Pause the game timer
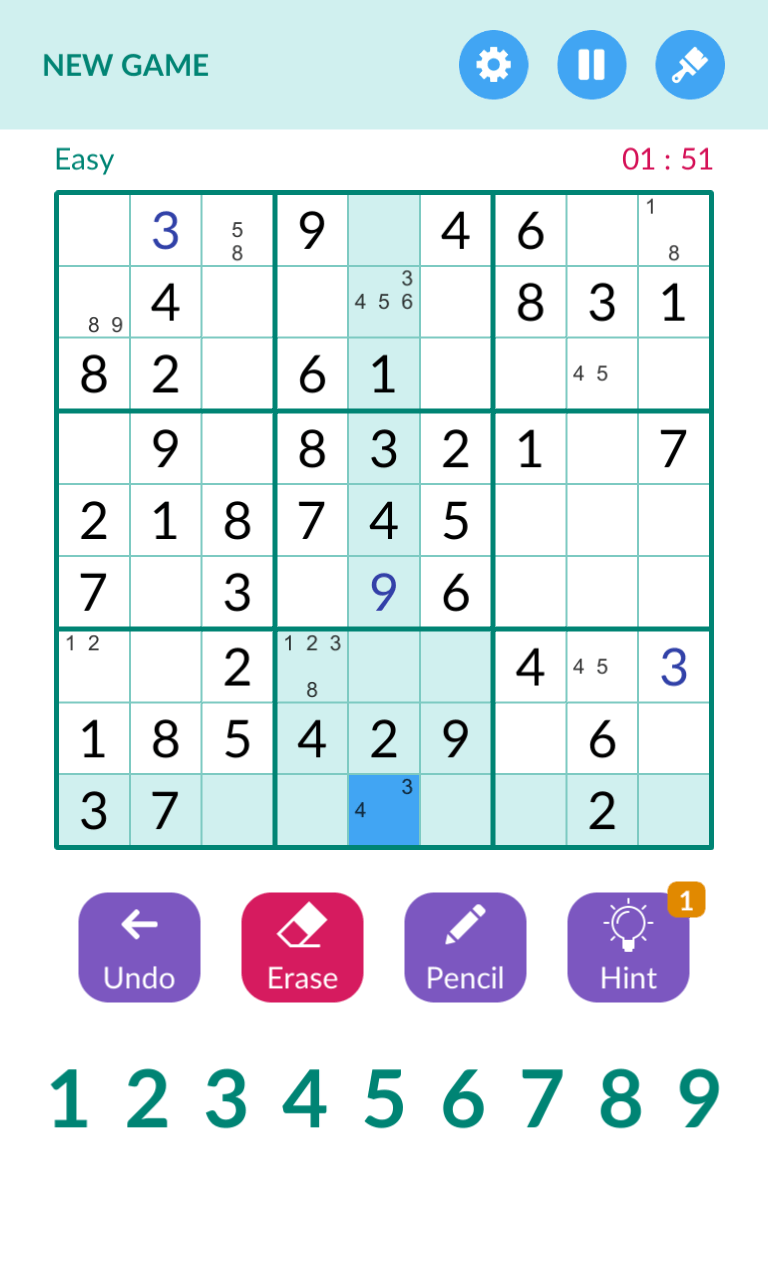The width and height of the screenshot is (768, 1280). click(x=592, y=65)
